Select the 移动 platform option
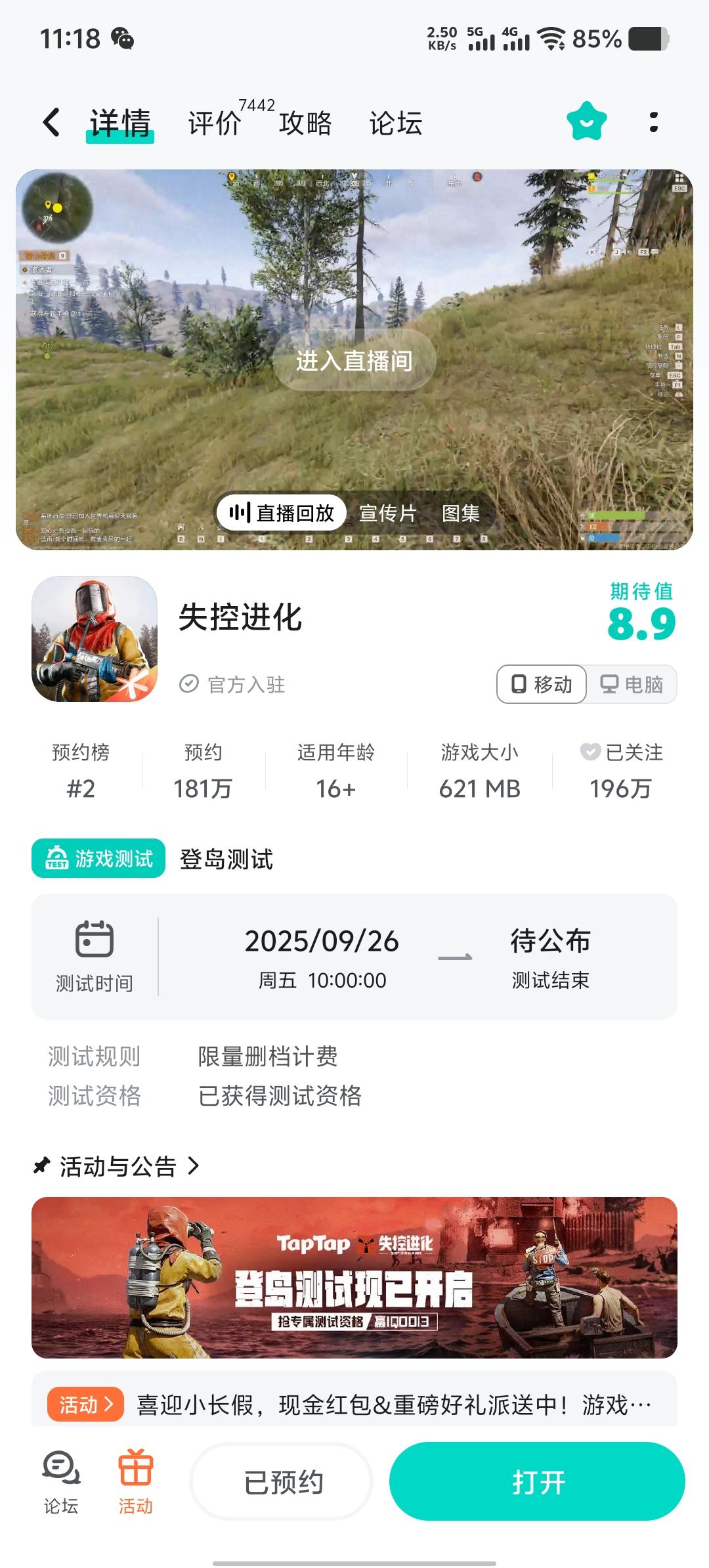The width and height of the screenshot is (709, 1568). pyautogui.click(x=542, y=684)
